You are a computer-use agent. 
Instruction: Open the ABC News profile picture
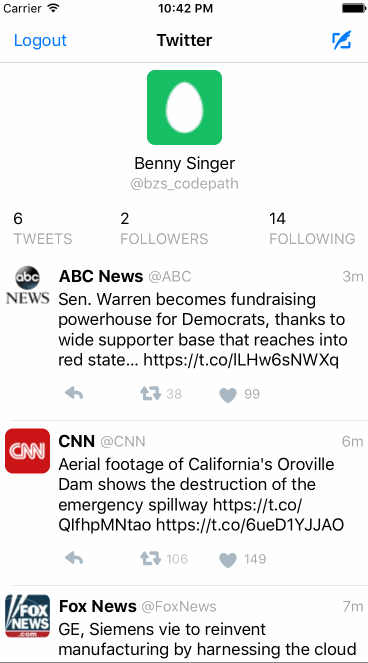[x=27, y=285]
